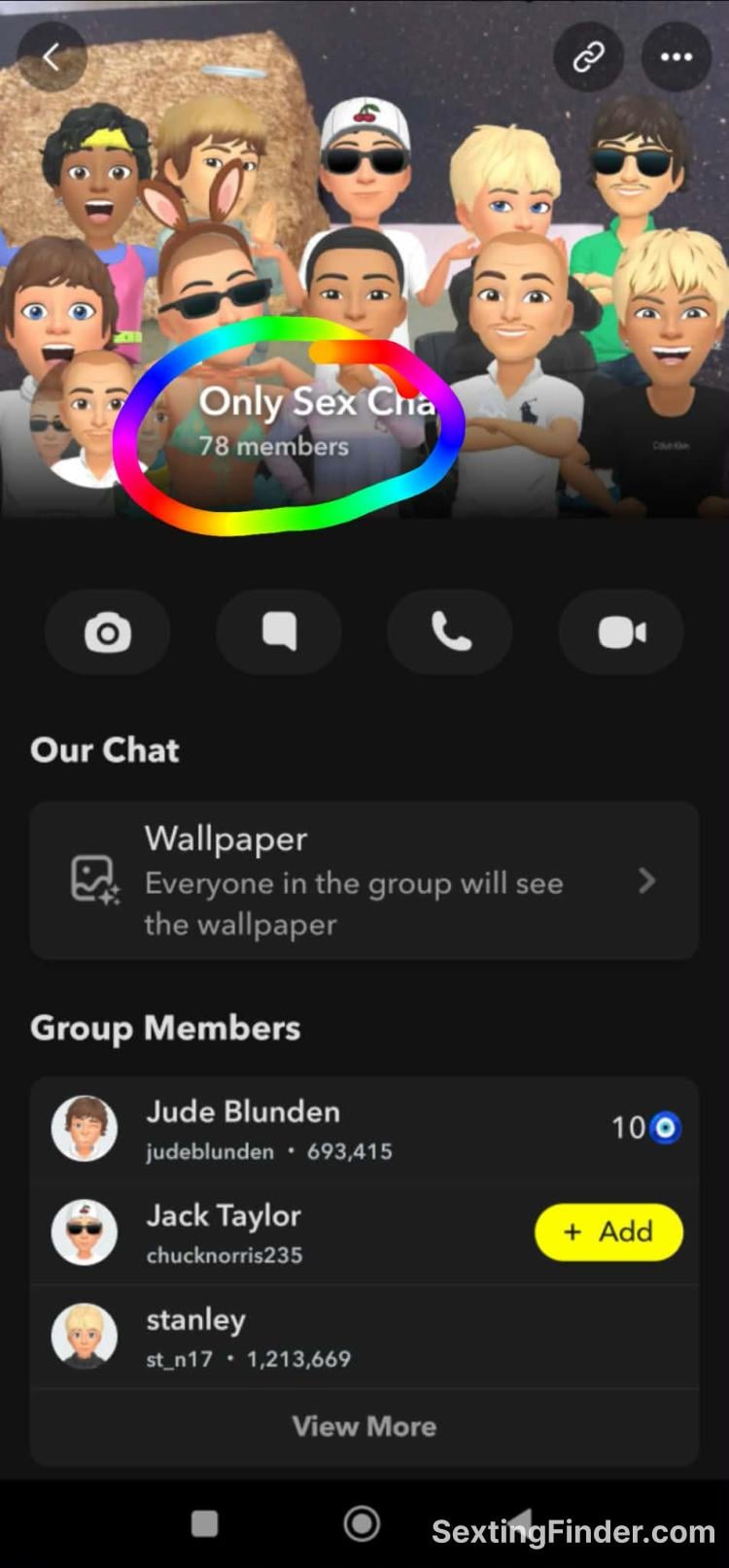The height and width of the screenshot is (1568, 729).
Task: Start a video call with the group
Action: [x=621, y=633]
